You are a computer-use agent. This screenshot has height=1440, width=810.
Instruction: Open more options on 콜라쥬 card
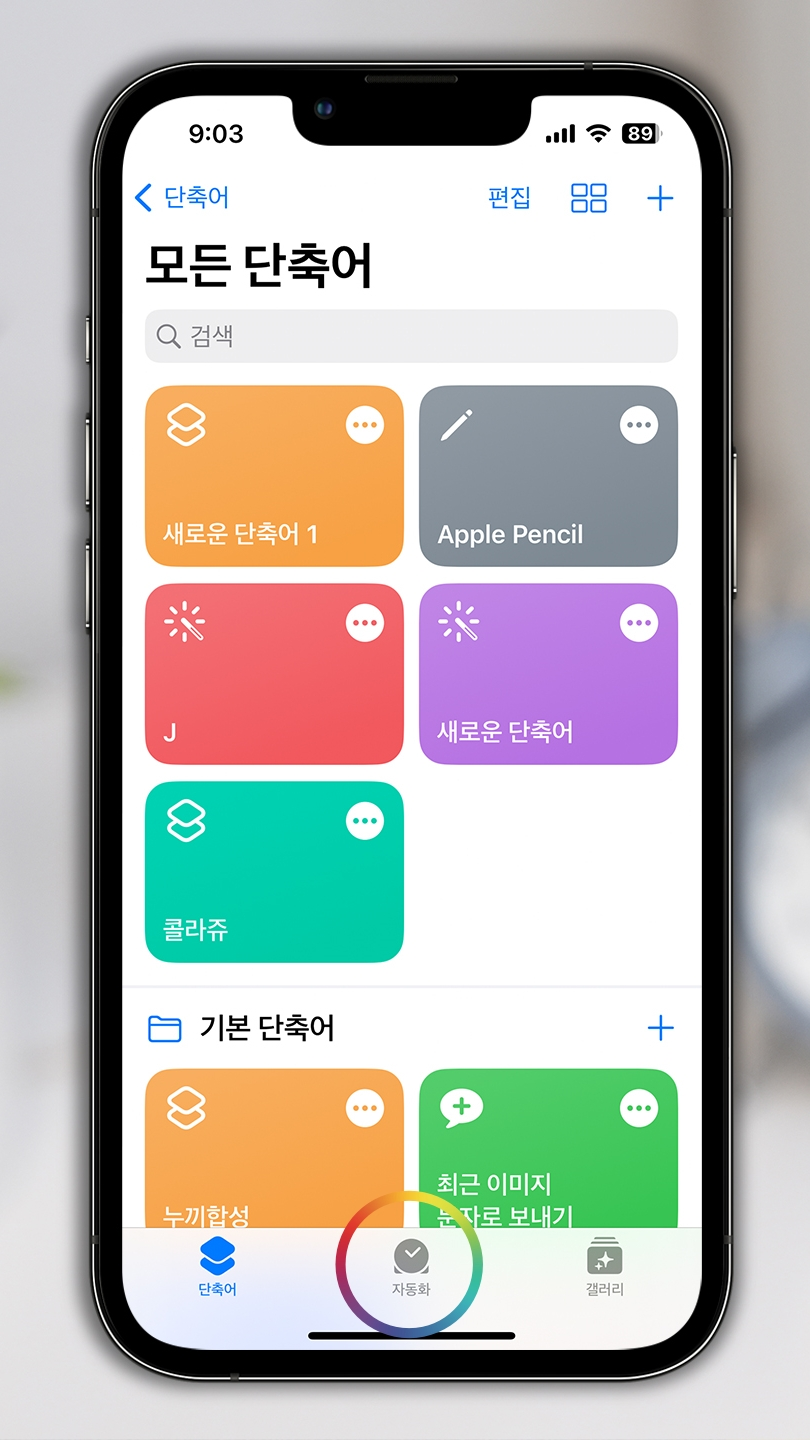[x=365, y=821]
